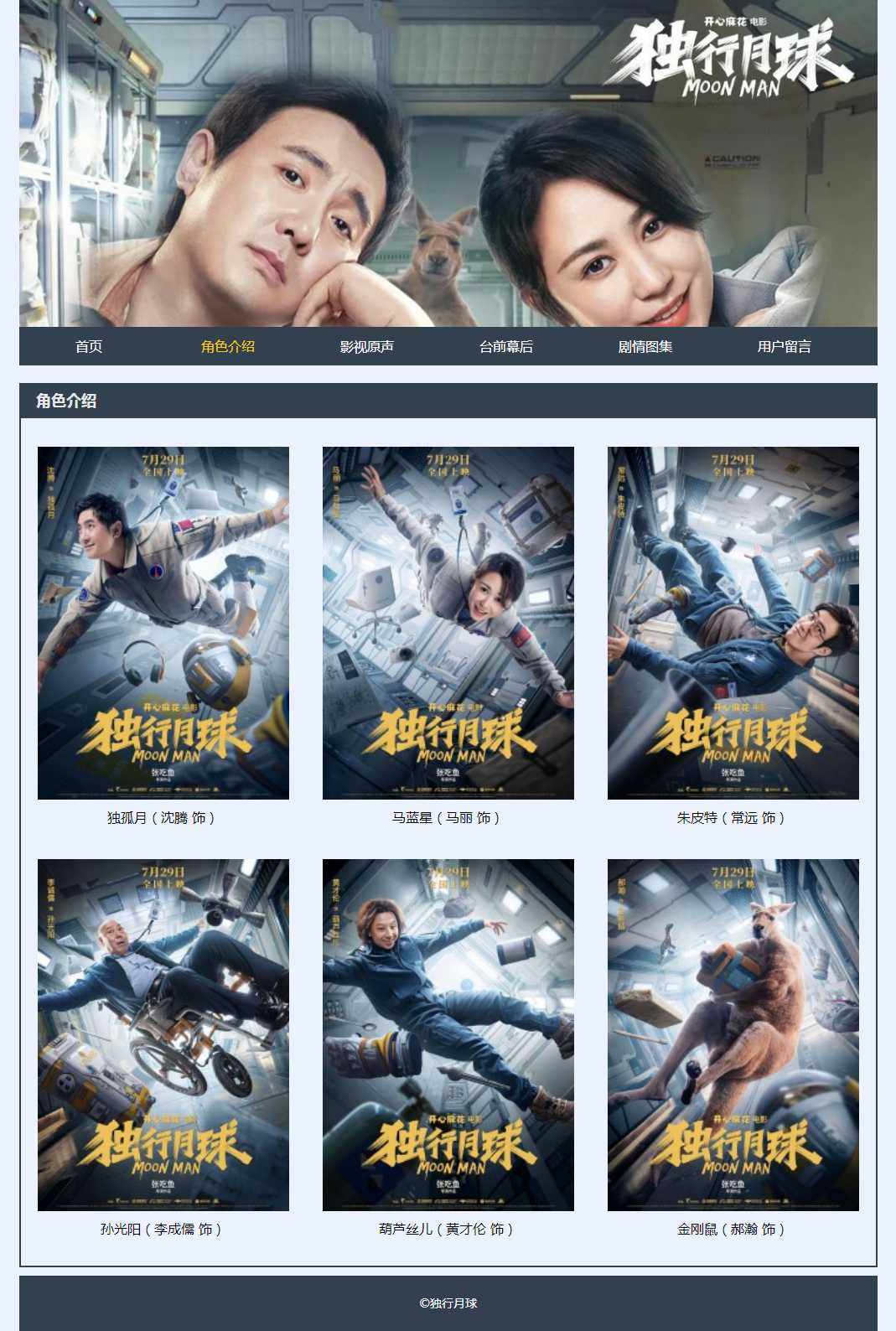Image resolution: width=896 pixels, height=1331 pixels.
Task: Open the 马蓝星 character poster
Action: pos(448,623)
